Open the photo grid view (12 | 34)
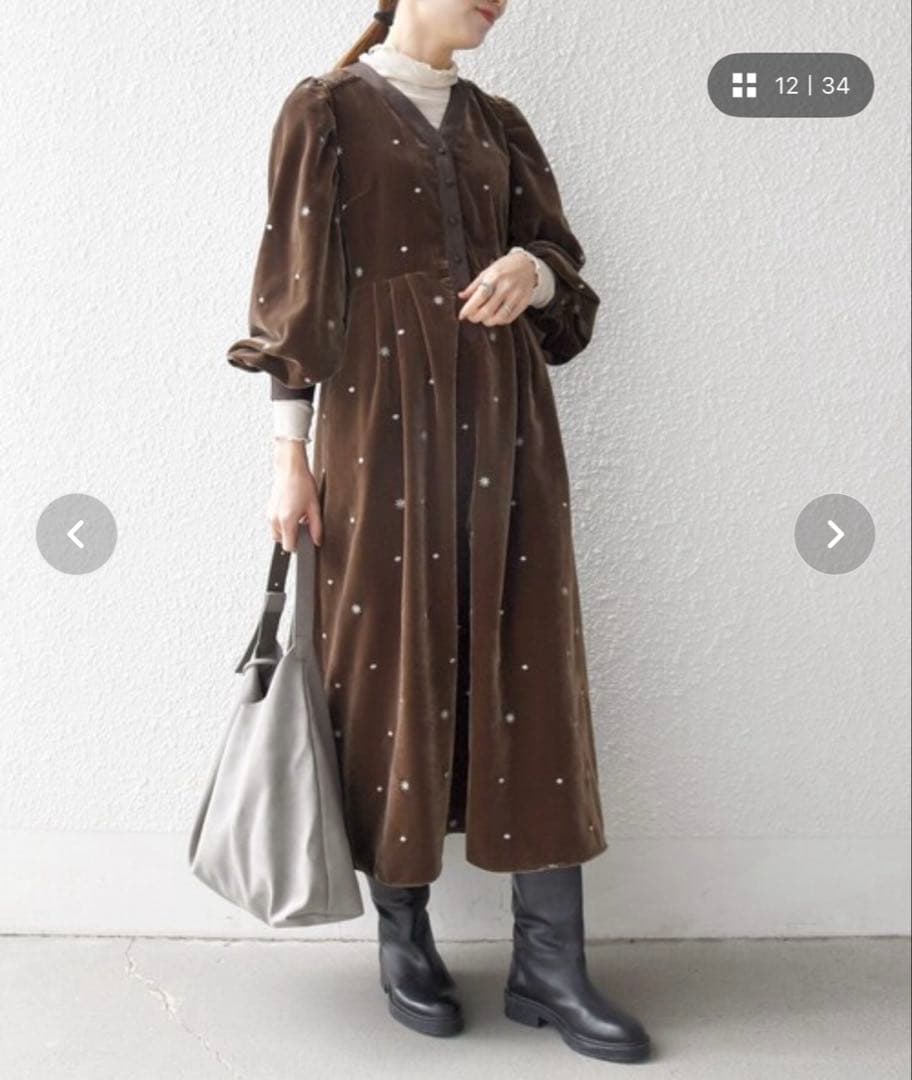Image resolution: width=912 pixels, height=1080 pixels. (x=790, y=85)
